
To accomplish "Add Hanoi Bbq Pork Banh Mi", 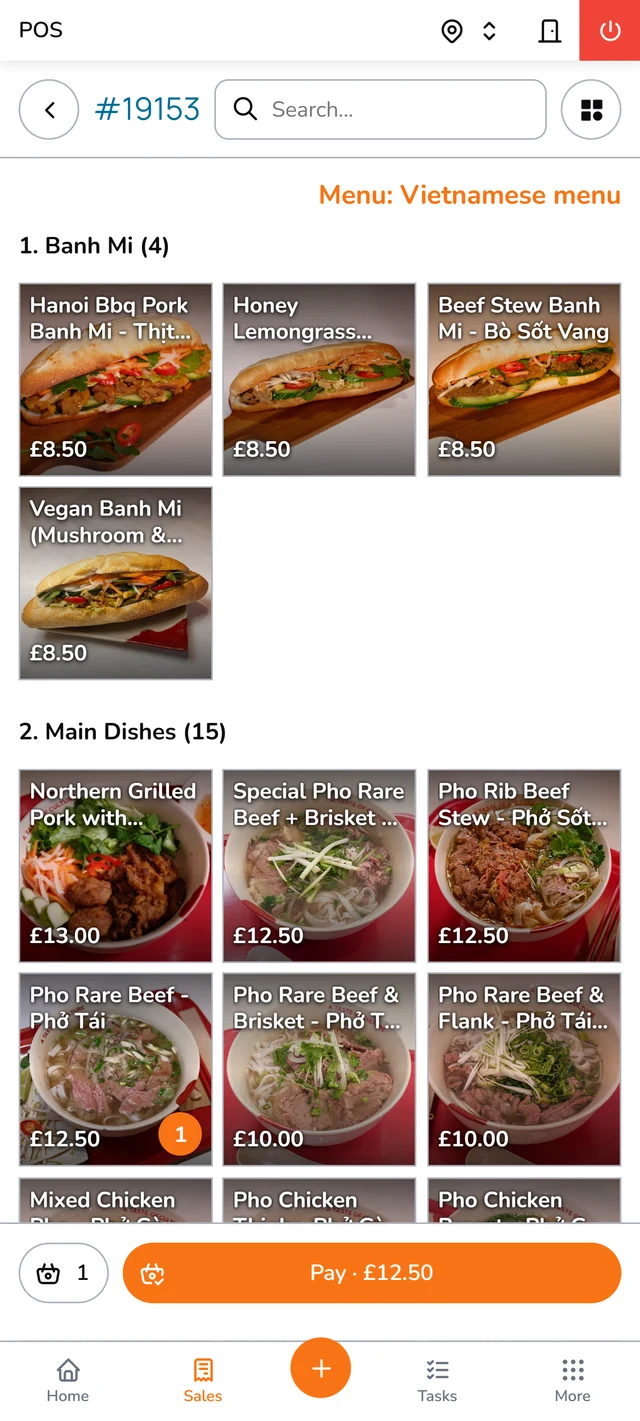I will 116,380.
